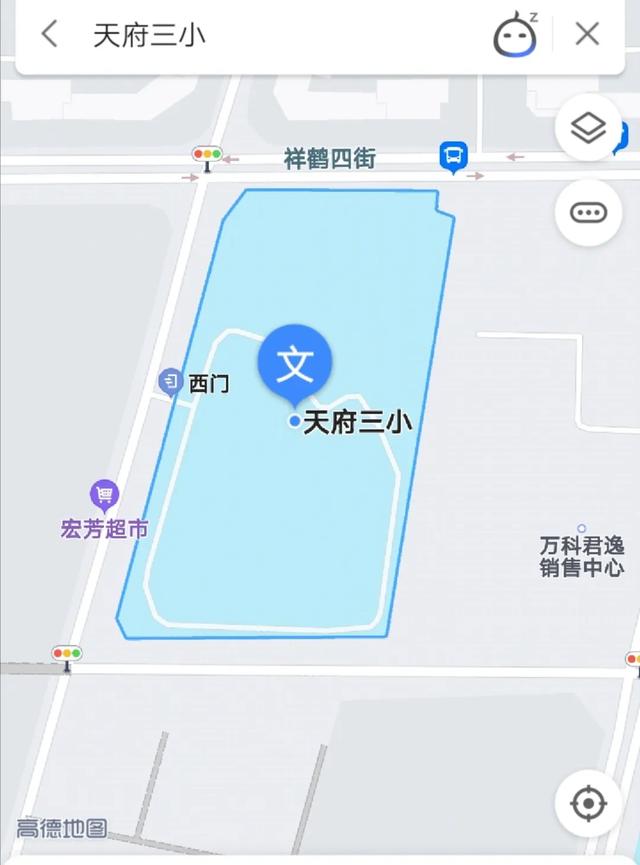The image size is (640, 865).
Task: Open the map layers selector
Action: pyautogui.click(x=588, y=128)
